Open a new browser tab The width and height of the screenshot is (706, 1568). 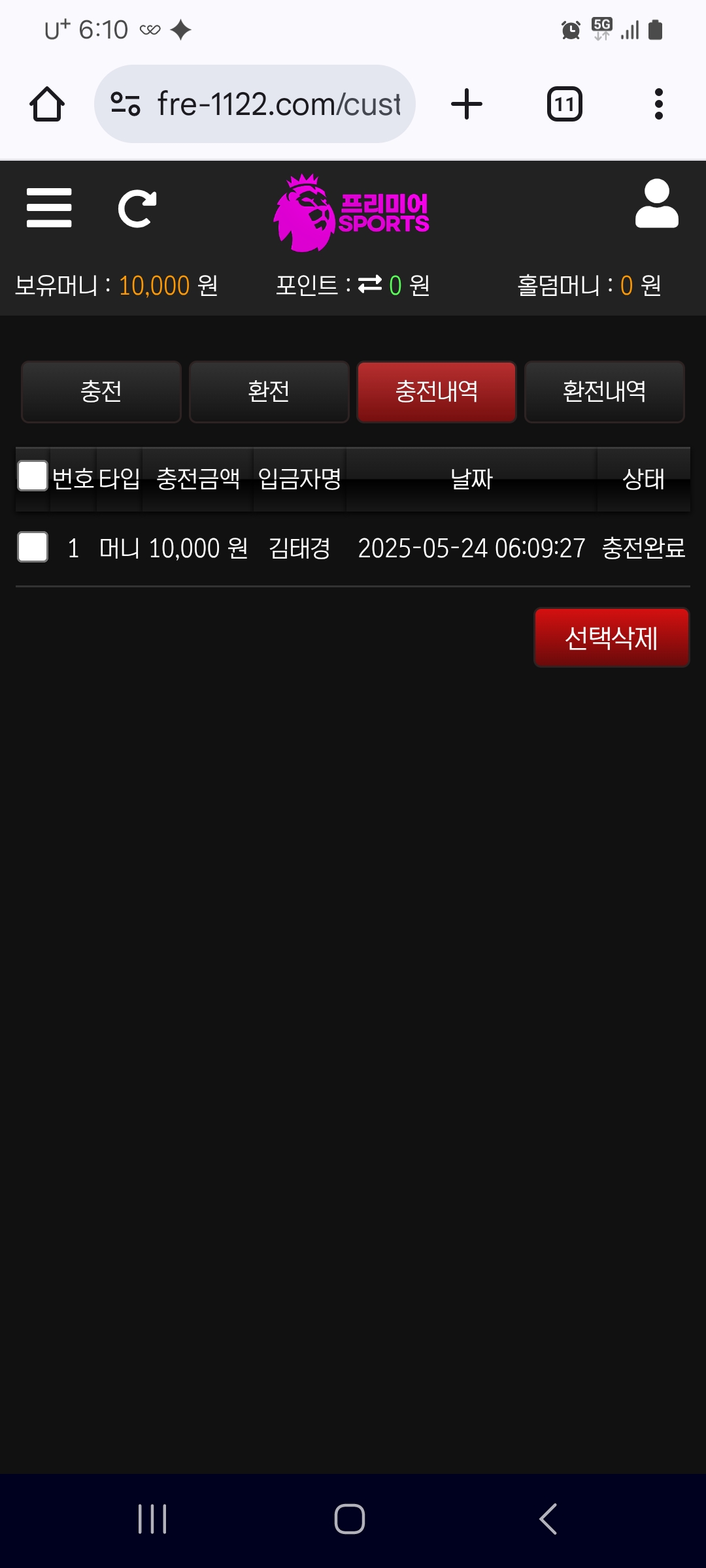click(467, 104)
